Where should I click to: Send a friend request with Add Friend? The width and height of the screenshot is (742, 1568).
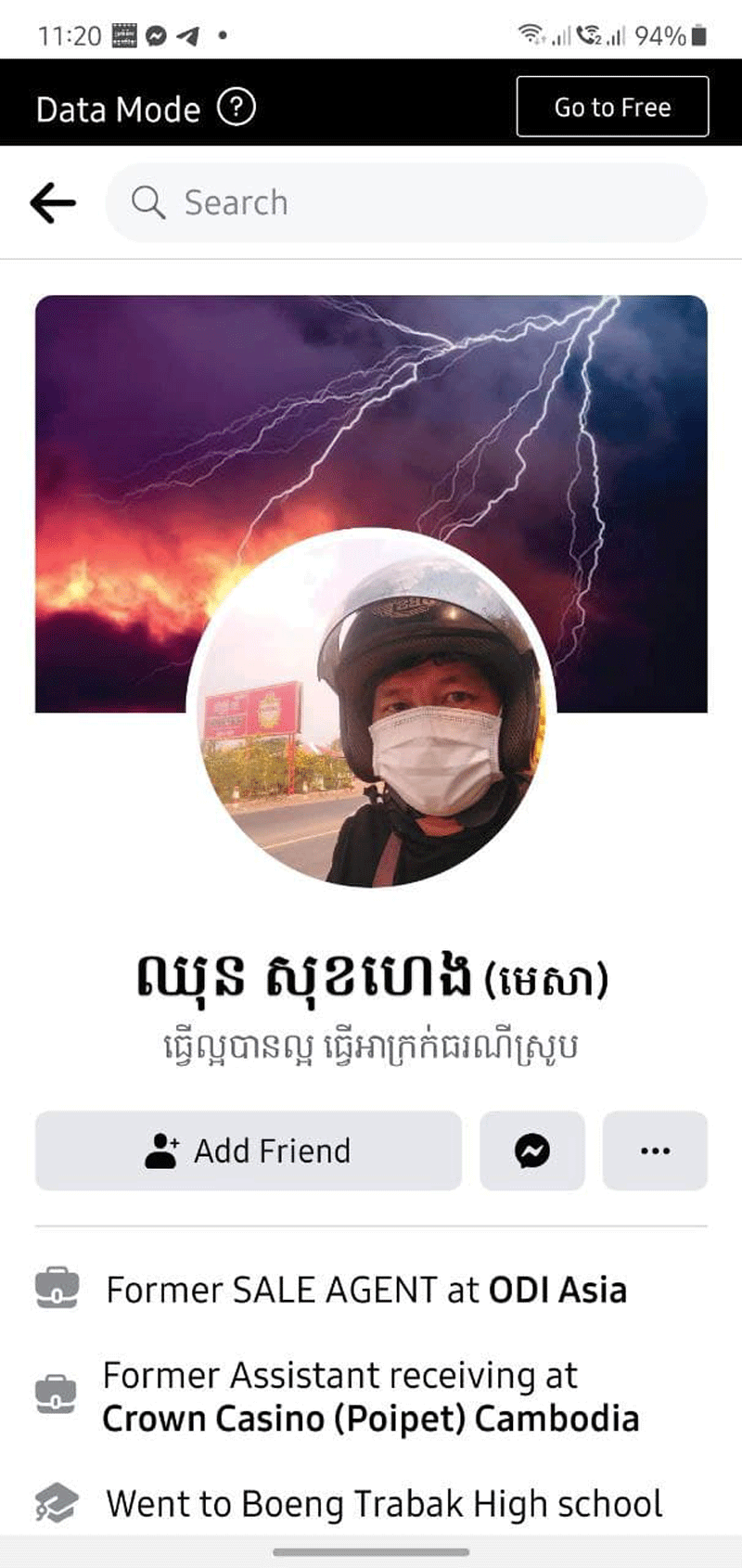point(248,1150)
